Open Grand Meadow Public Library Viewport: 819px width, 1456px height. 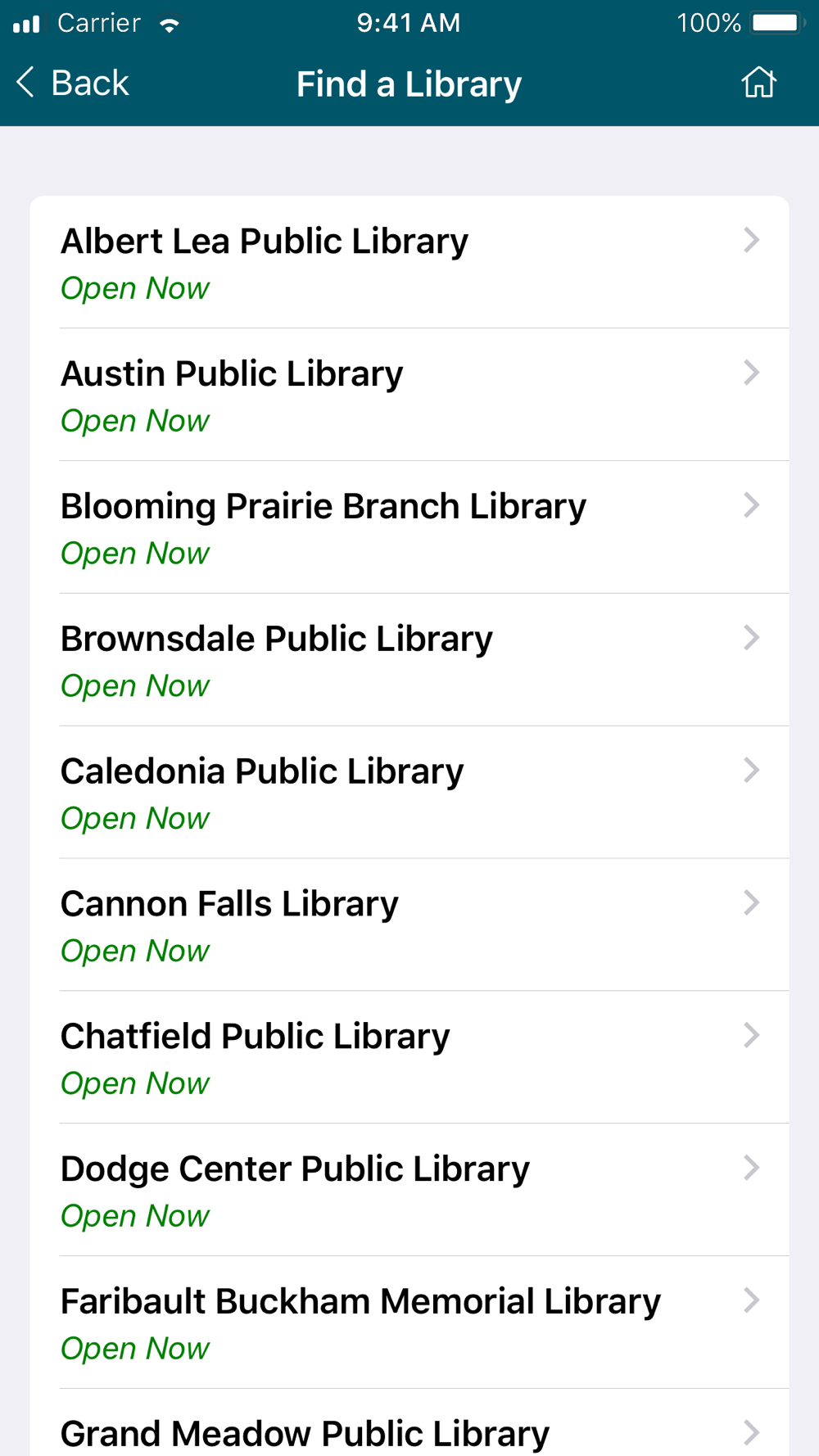tap(409, 1423)
